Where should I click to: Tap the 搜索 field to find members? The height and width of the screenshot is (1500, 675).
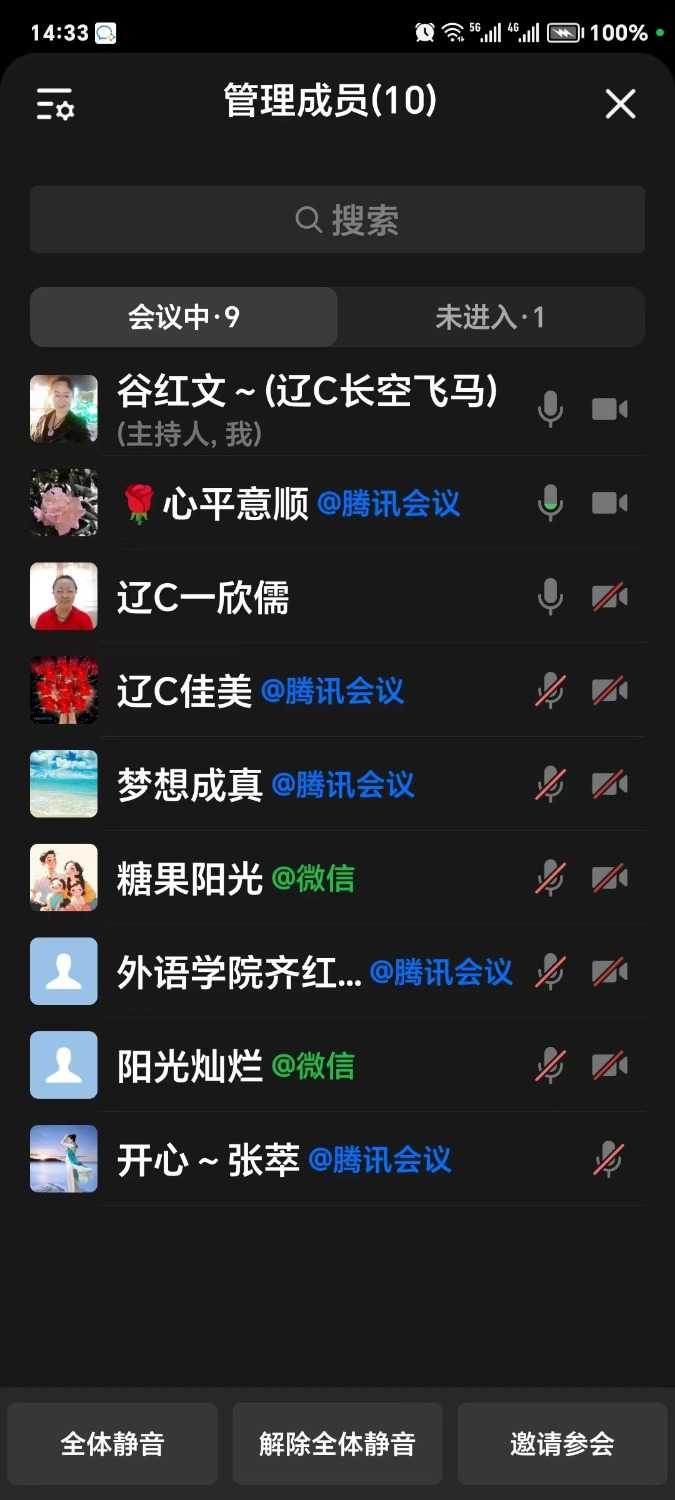pyautogui.click(x=337, y=220)
